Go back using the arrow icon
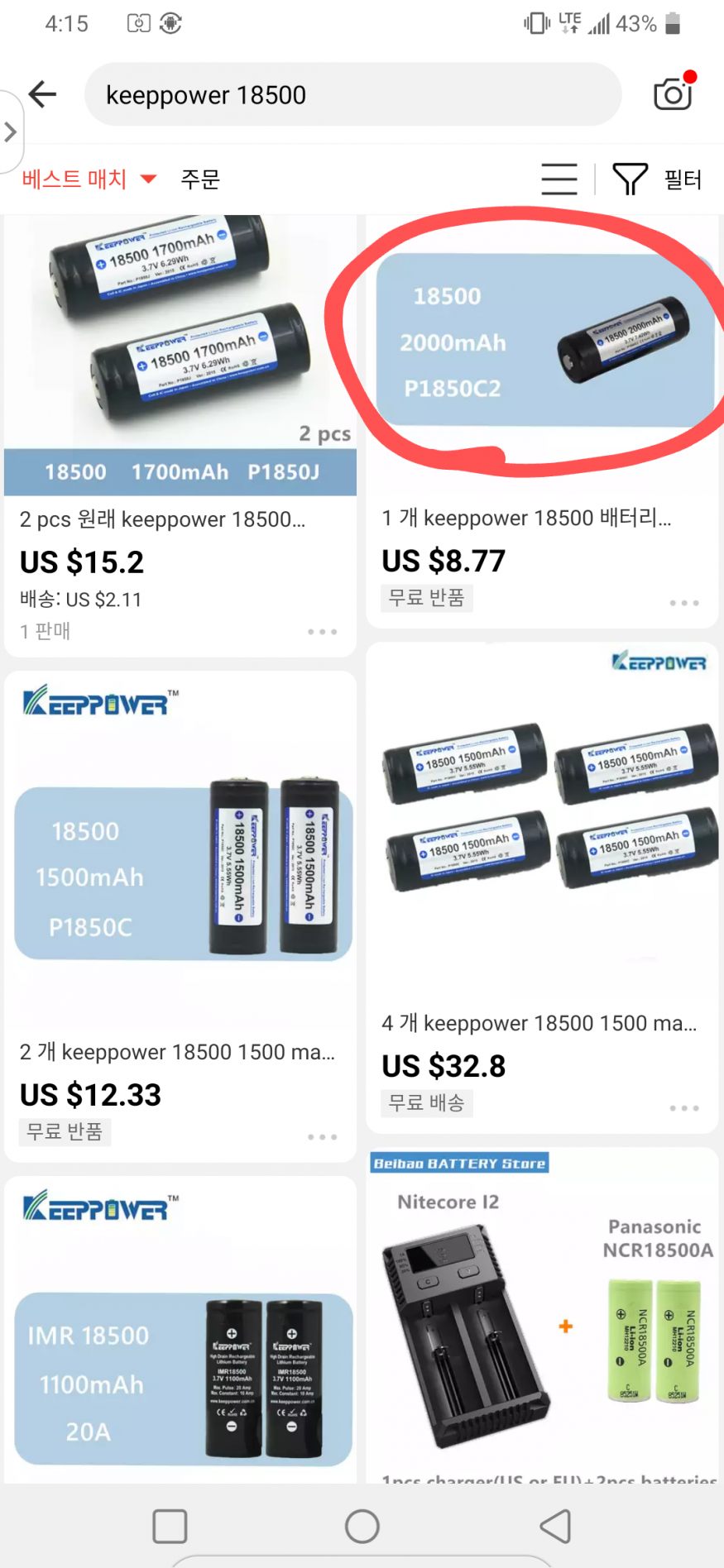Viewport: 724px width, 1568px height. [43, 94]
